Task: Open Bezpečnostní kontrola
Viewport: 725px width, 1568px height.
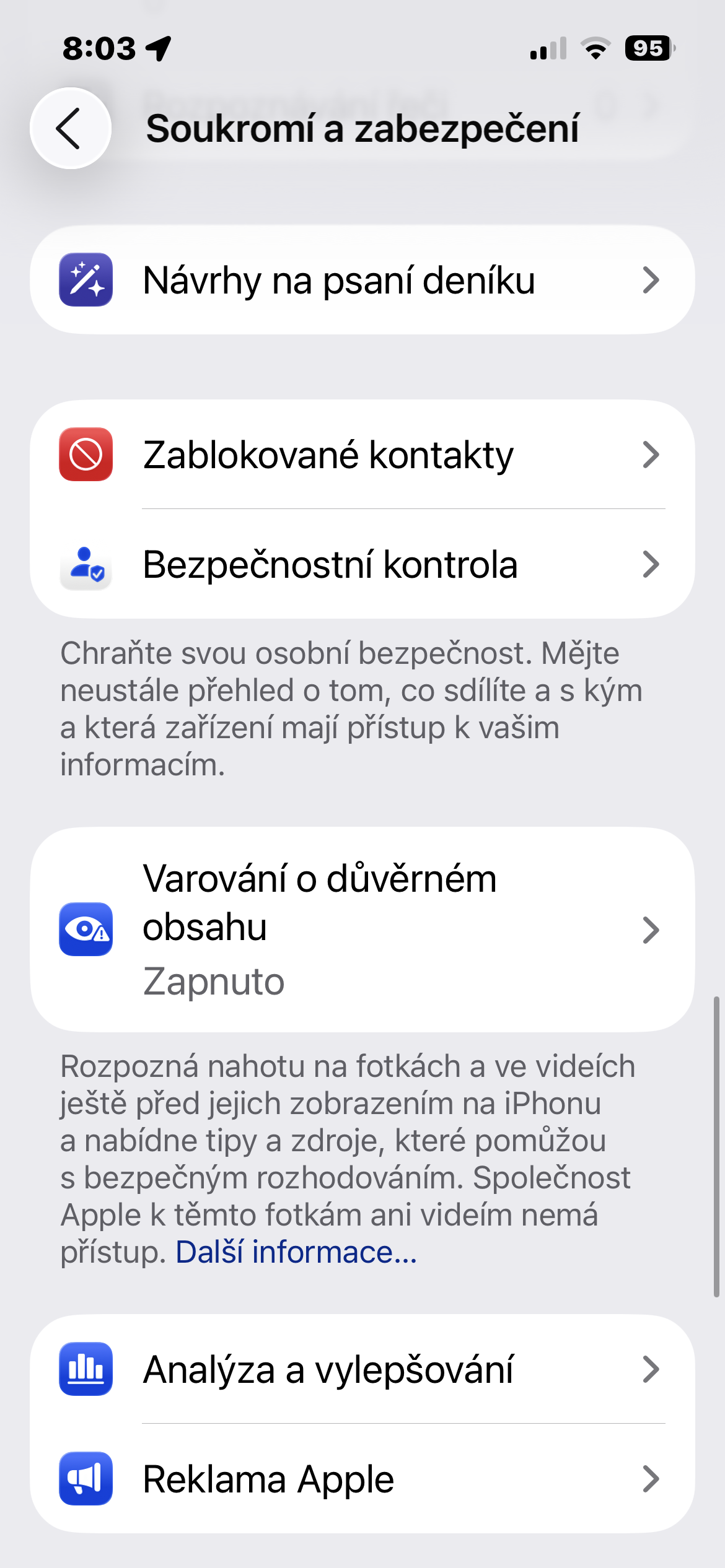Action: click(362, 564)
